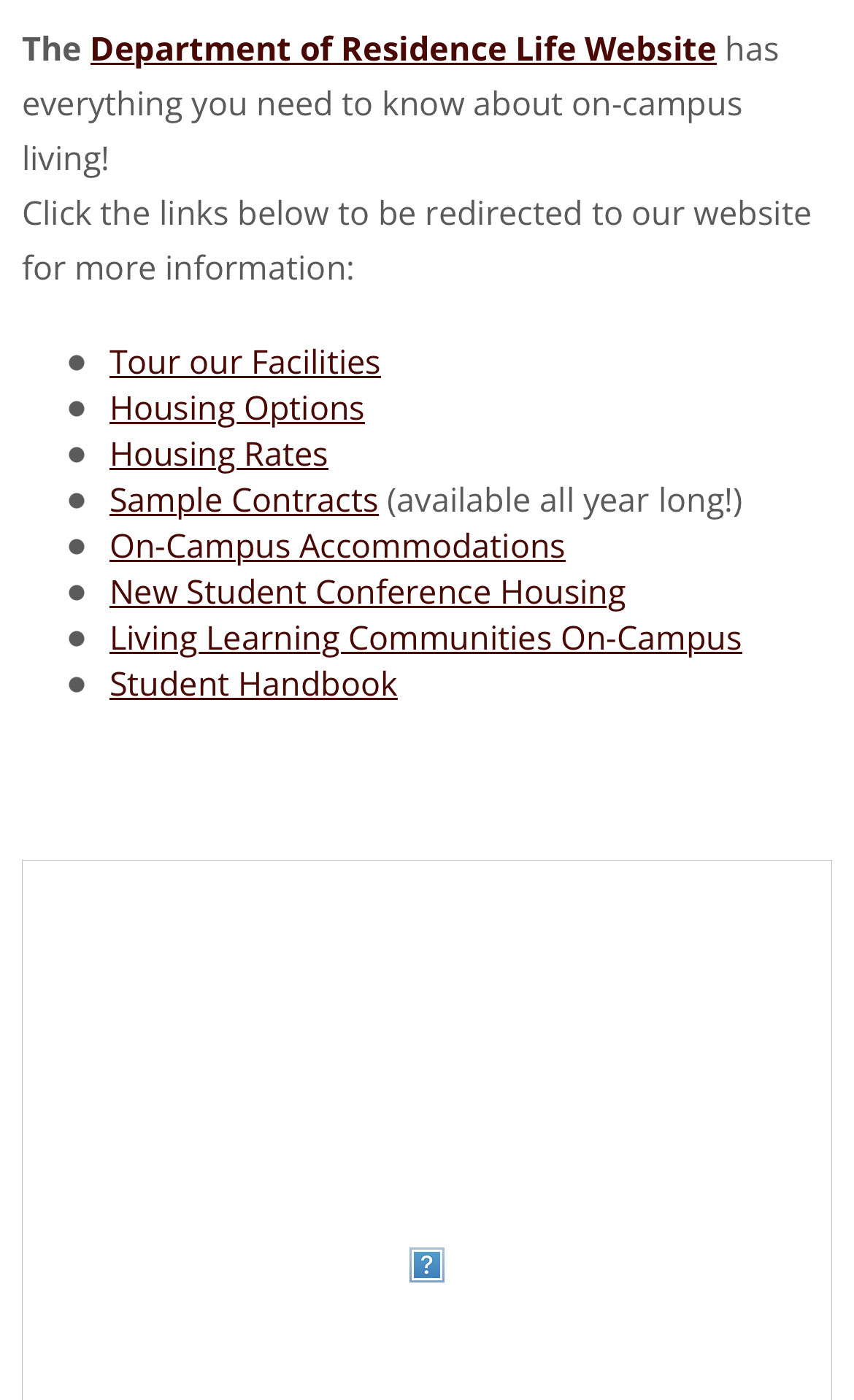Go to On-Campus Accommodations

[337, 547]
